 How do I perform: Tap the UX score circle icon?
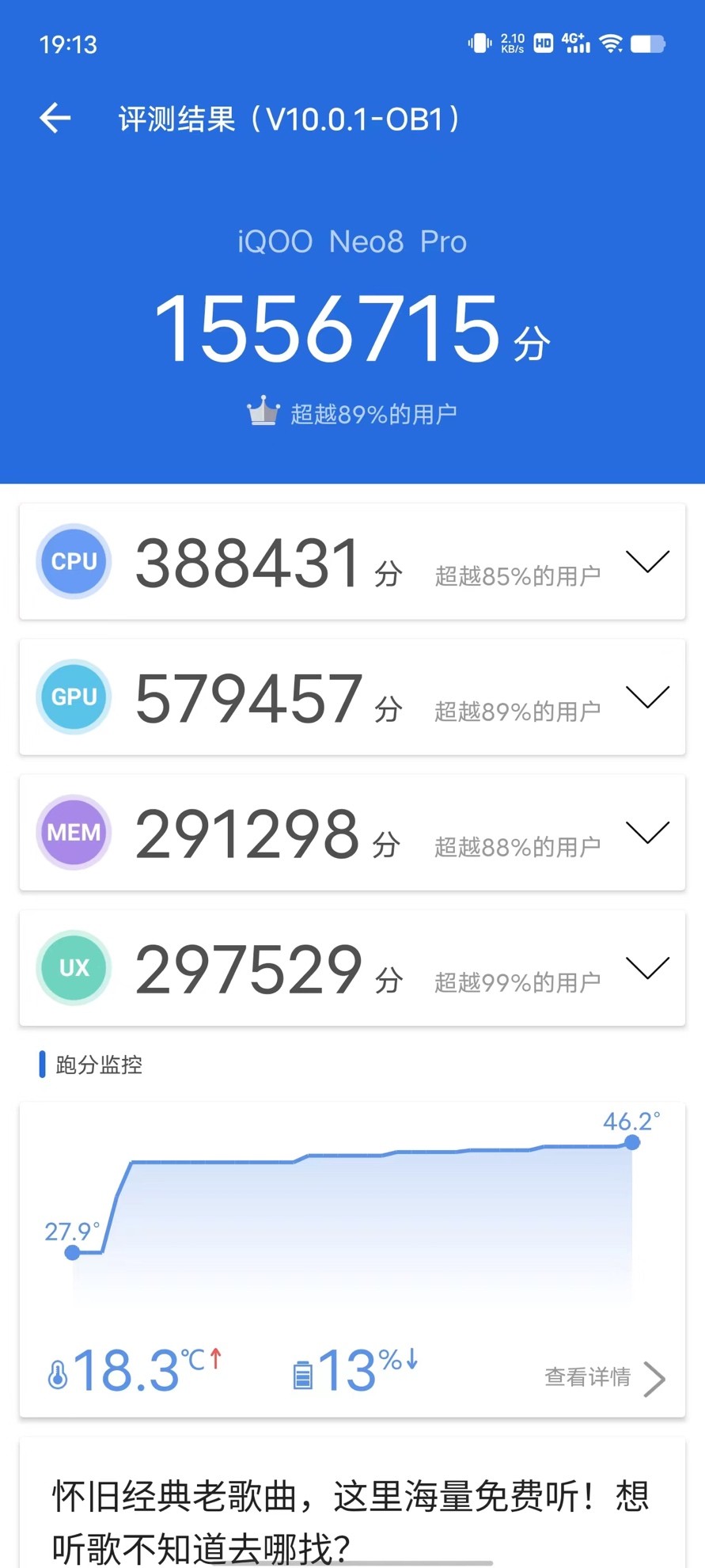click(73, 968)
